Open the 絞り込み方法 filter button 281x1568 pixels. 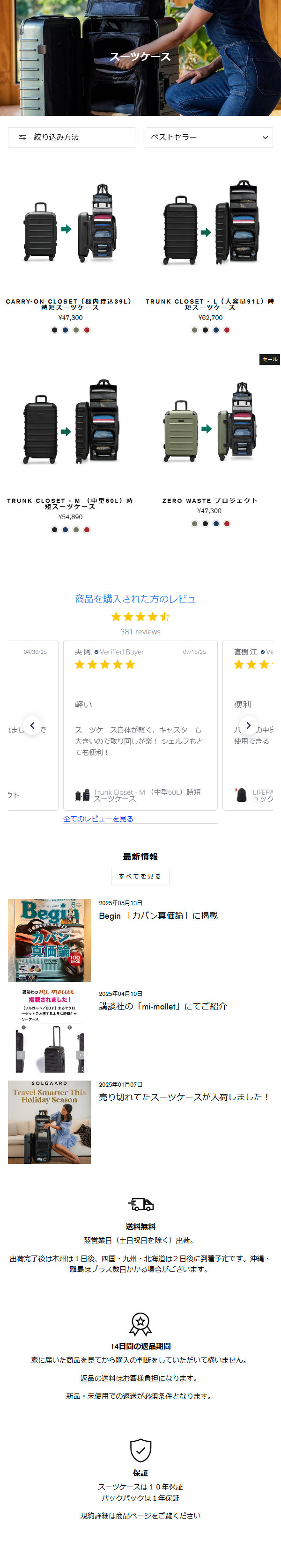tap(71, 137)
